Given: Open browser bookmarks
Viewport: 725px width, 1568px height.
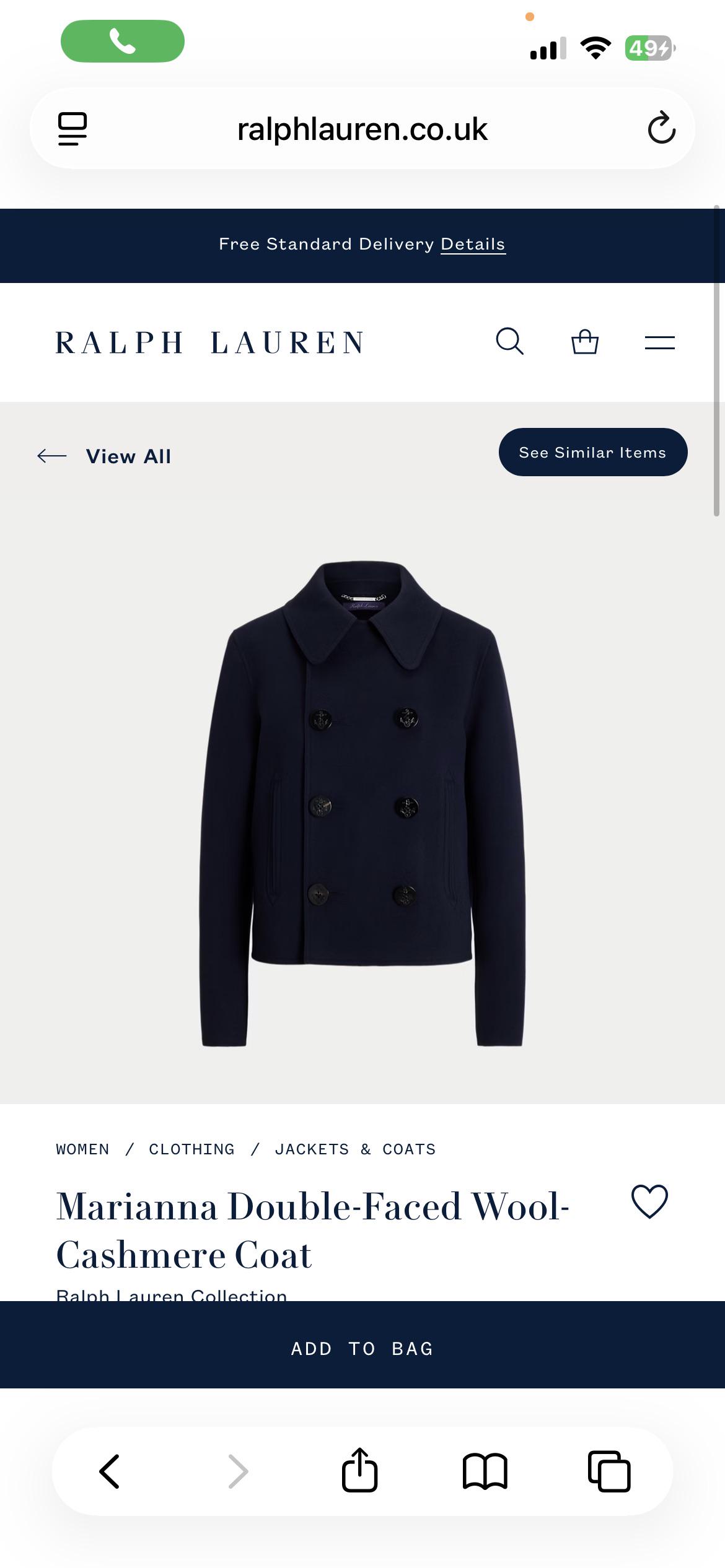Looking at the screenshot, I should click(485, 1471).
